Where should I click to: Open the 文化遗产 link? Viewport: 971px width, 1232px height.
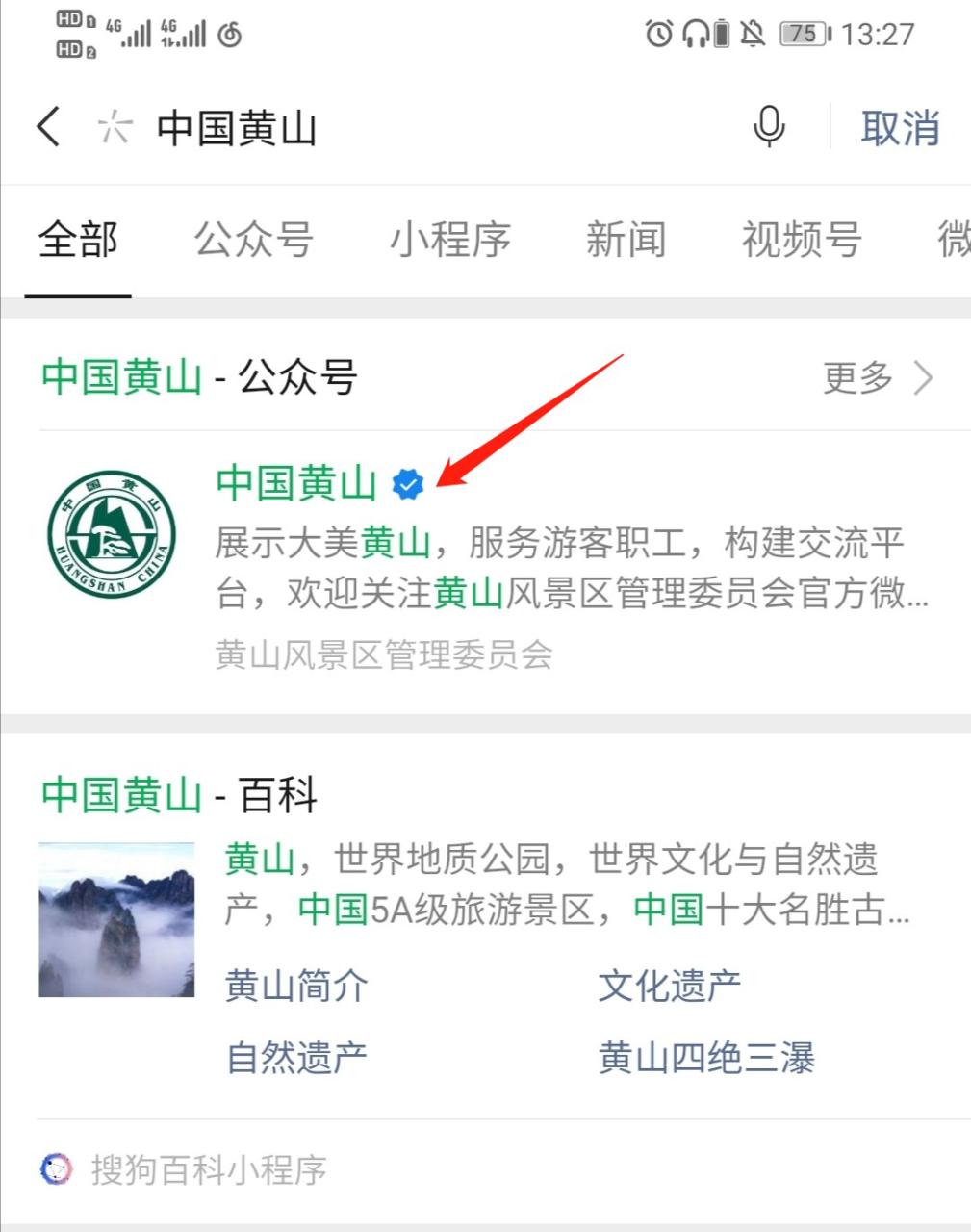click(670, 987)
